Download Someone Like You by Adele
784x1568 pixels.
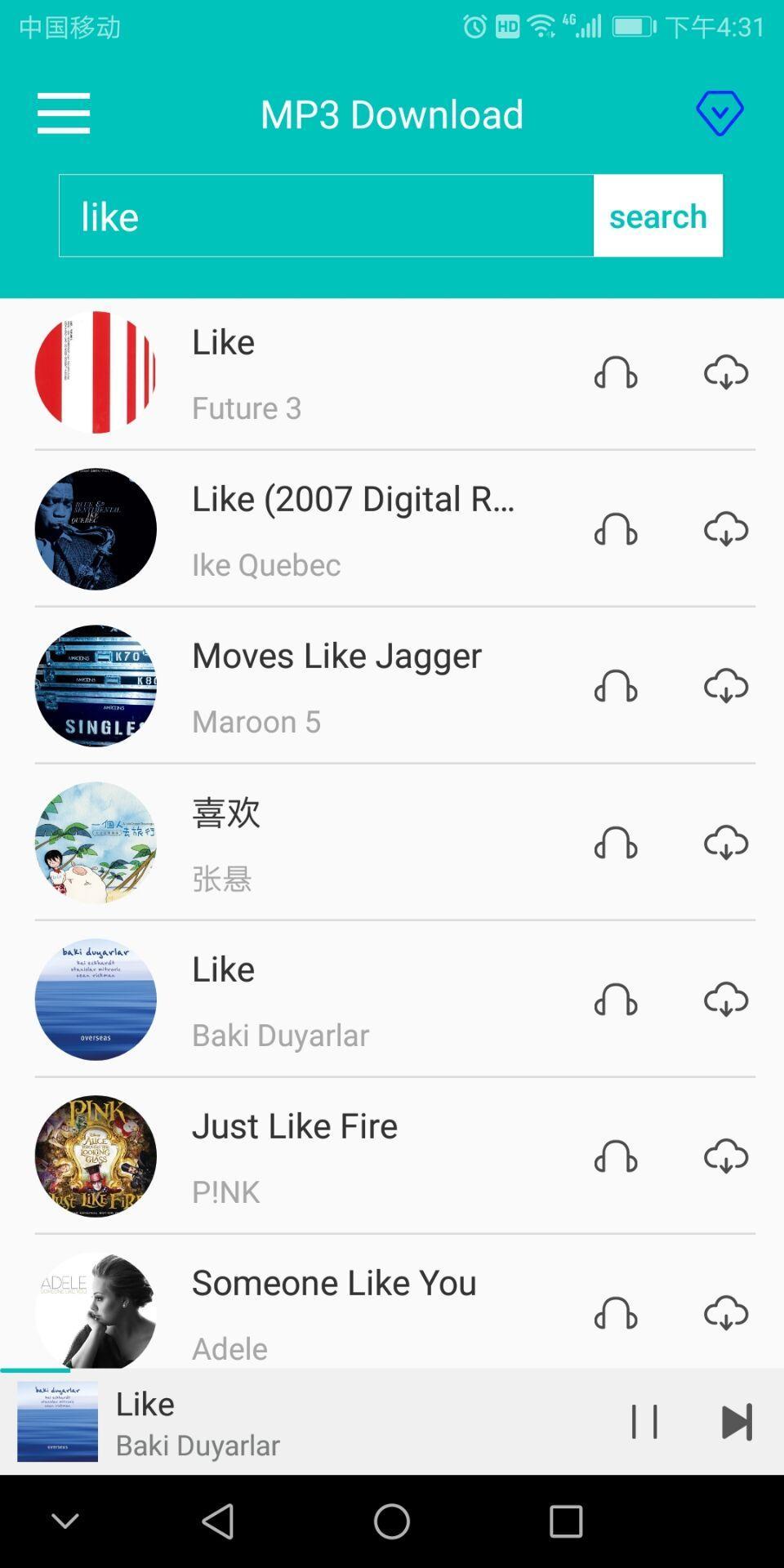727,1313
